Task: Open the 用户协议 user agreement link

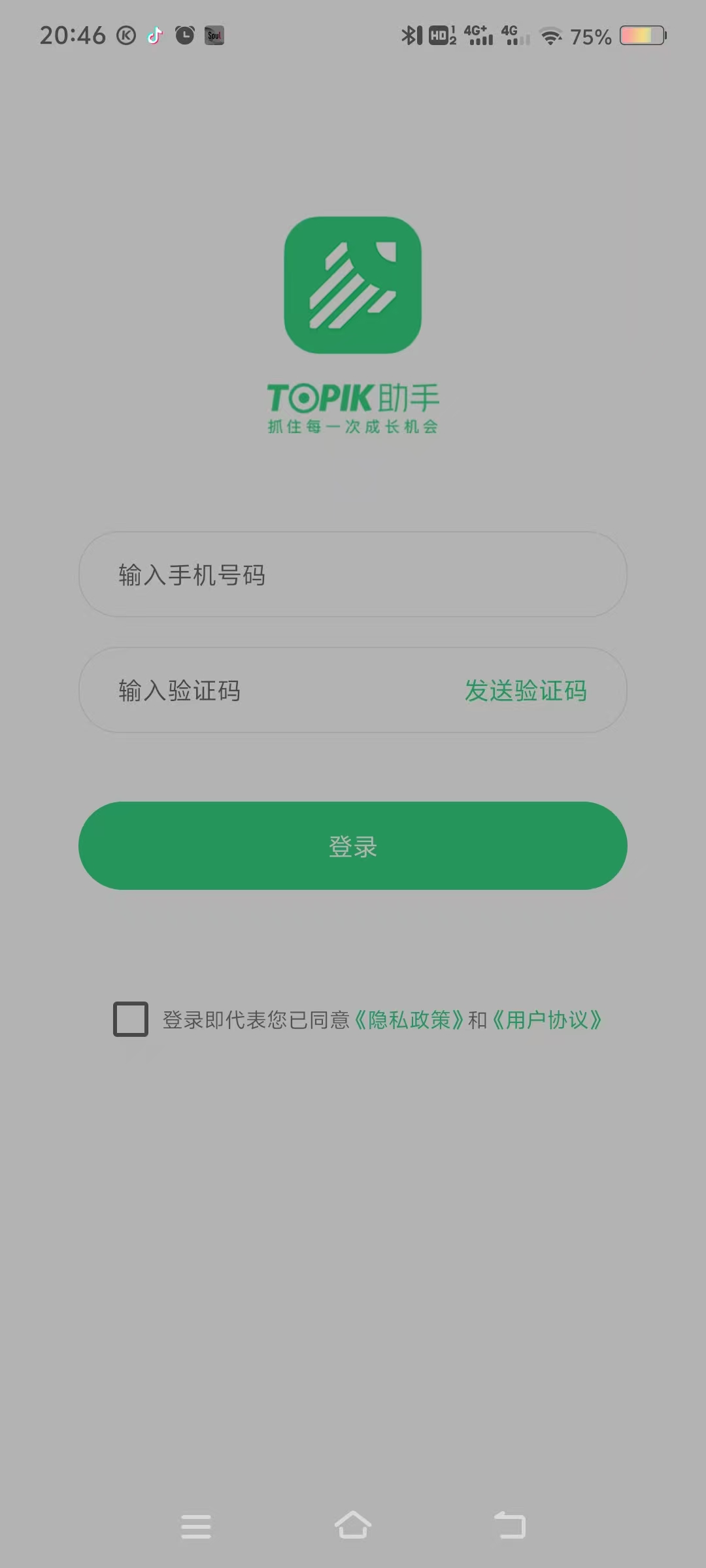Action: (546, 1020)
